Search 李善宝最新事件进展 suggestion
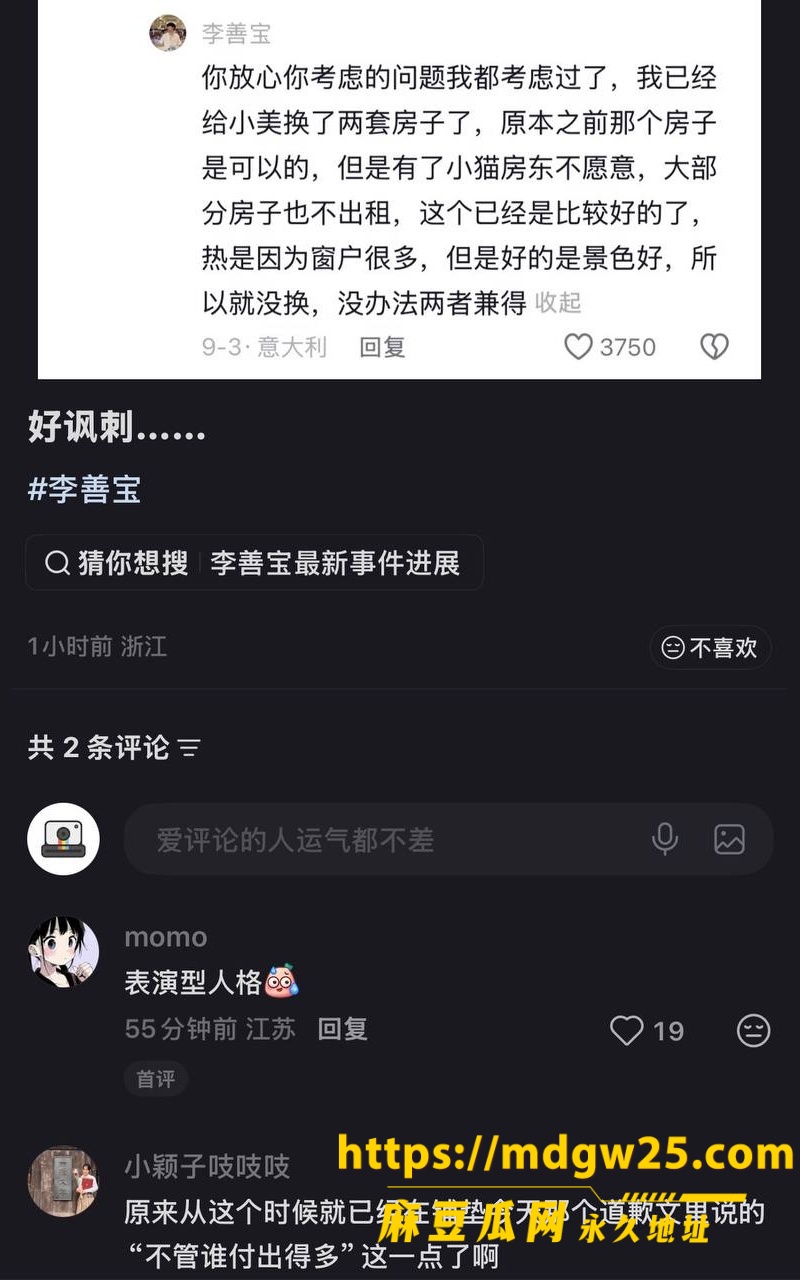Image resolution: width=800 pixels, height=1280 pixels. coord(254,563)
